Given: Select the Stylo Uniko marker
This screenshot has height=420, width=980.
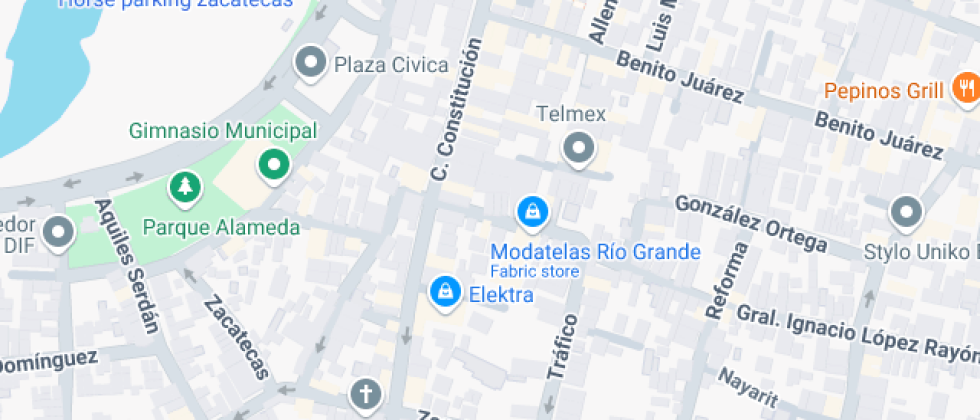Looking at the screenshot, I should click(906, 213).
